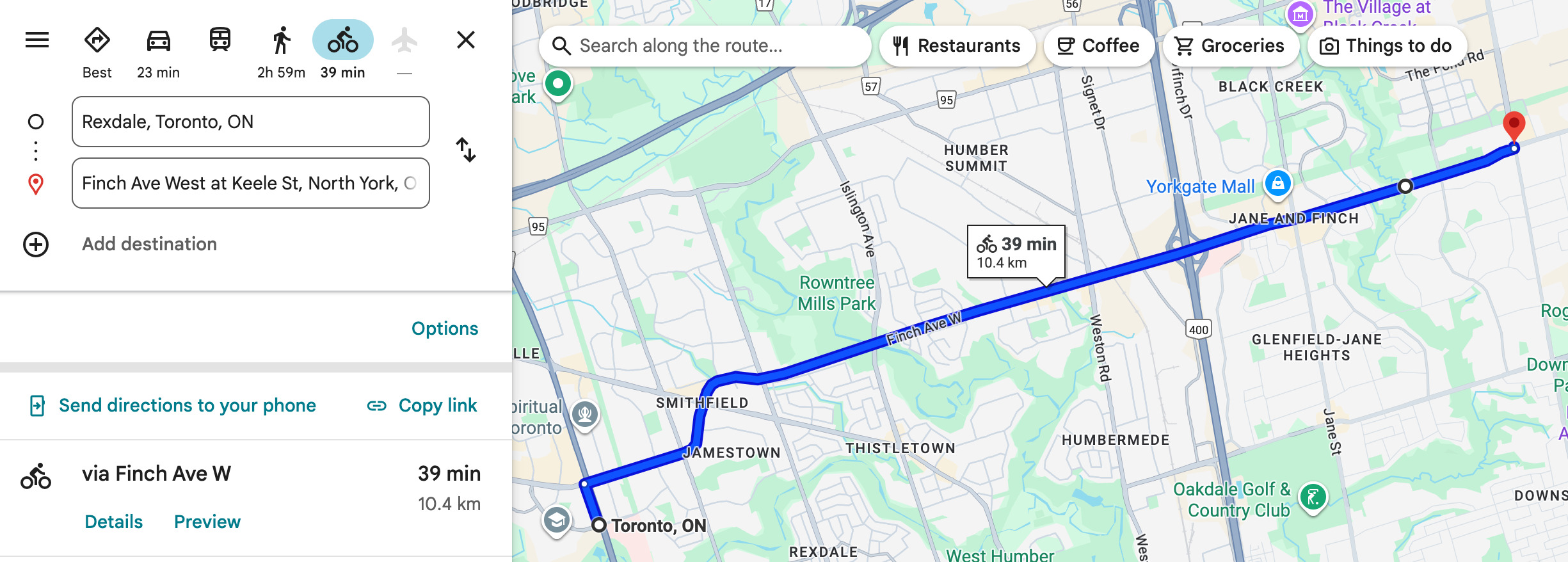The width and height of the screenshot is (1568, 562).
Task: Show Groceries along the route
Action: 1230,45
